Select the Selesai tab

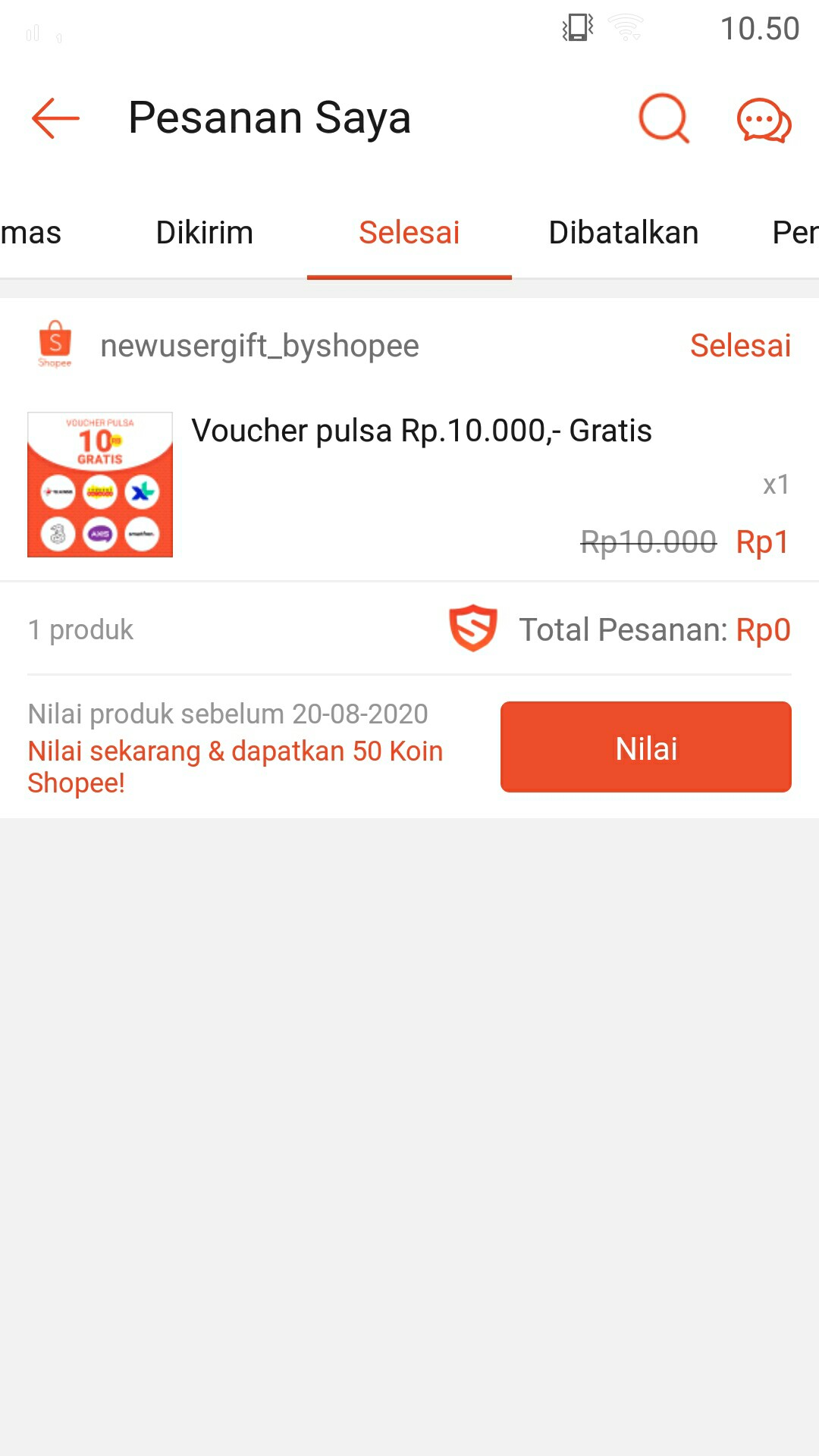[x=409, y=233]
